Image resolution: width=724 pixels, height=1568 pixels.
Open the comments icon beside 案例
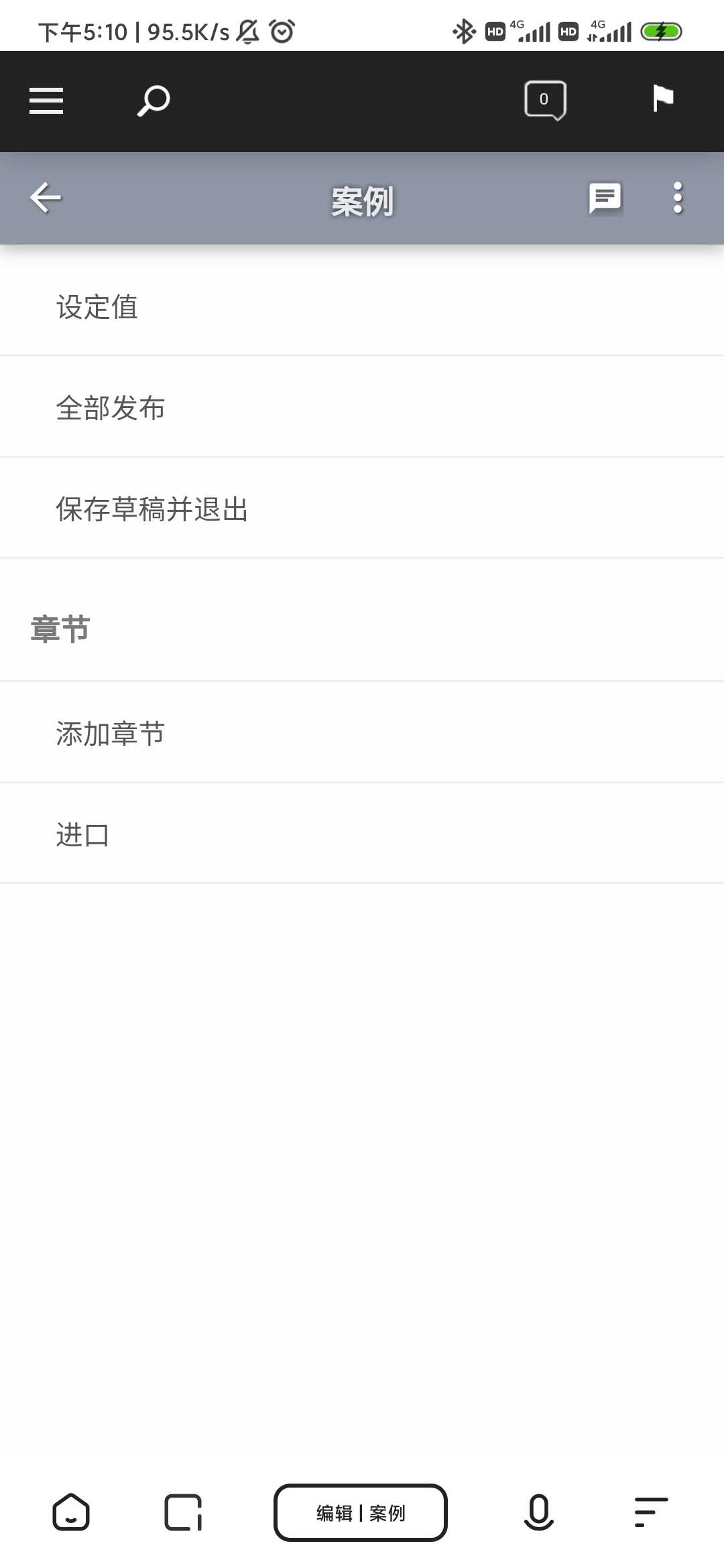coord(605,198)
